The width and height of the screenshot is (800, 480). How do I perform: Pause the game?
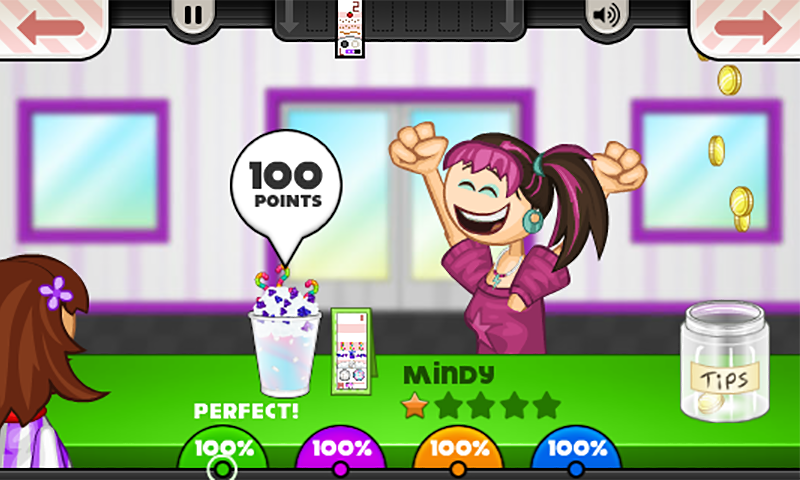pos(192,16)
